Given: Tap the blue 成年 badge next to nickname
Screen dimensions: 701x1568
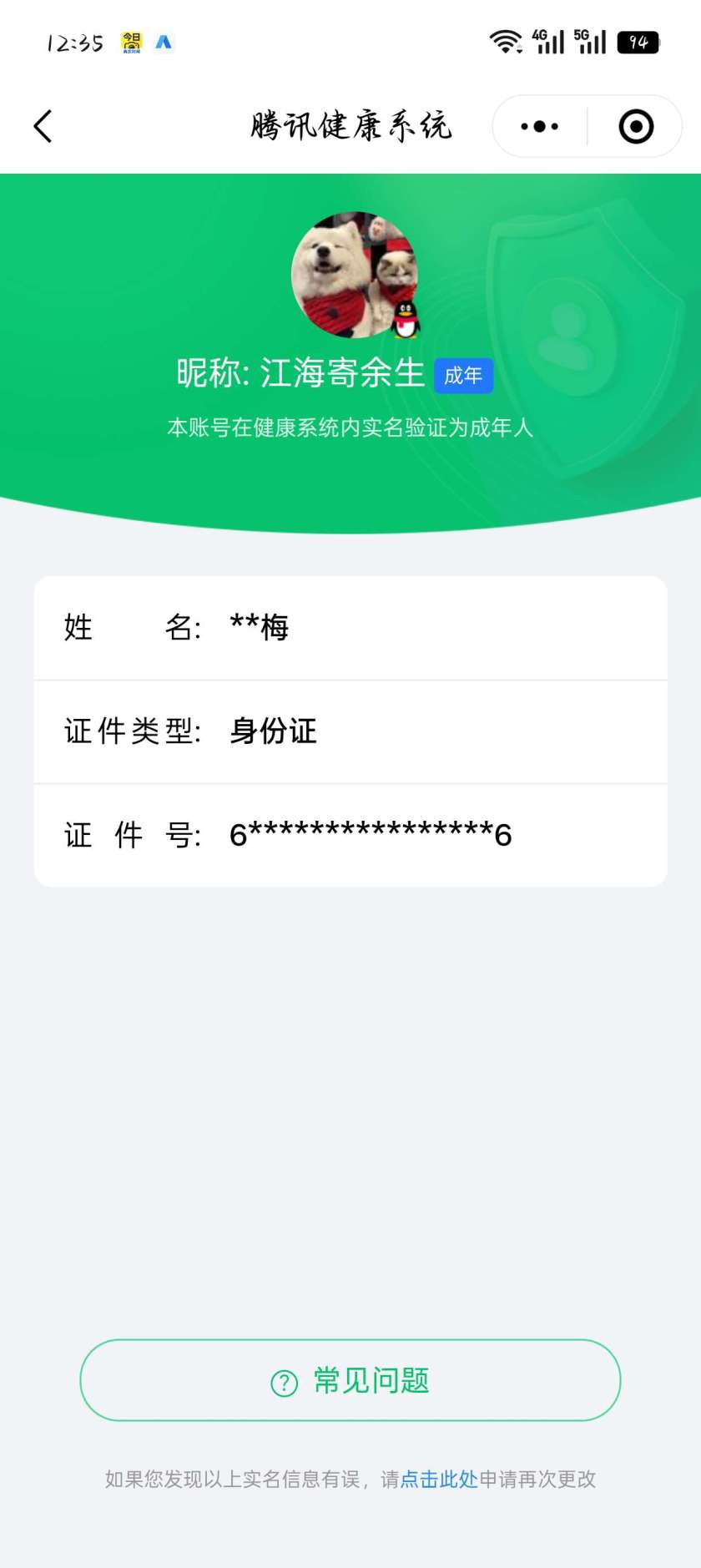Looking at the screenshot, I should (x=465, y=376).
